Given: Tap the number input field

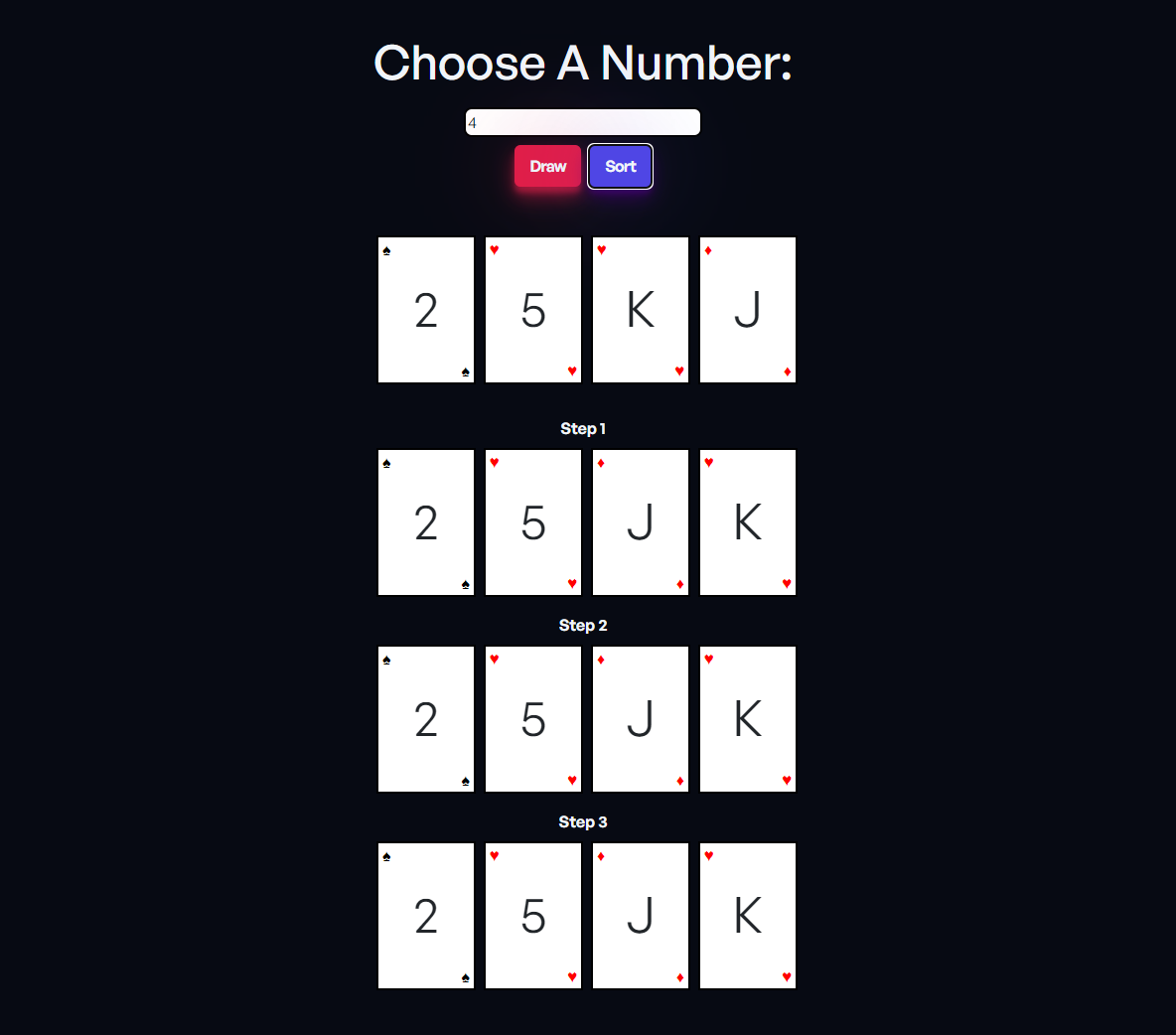Looking at the screenshot, I should pyautogui.click(x=583, y=122).
